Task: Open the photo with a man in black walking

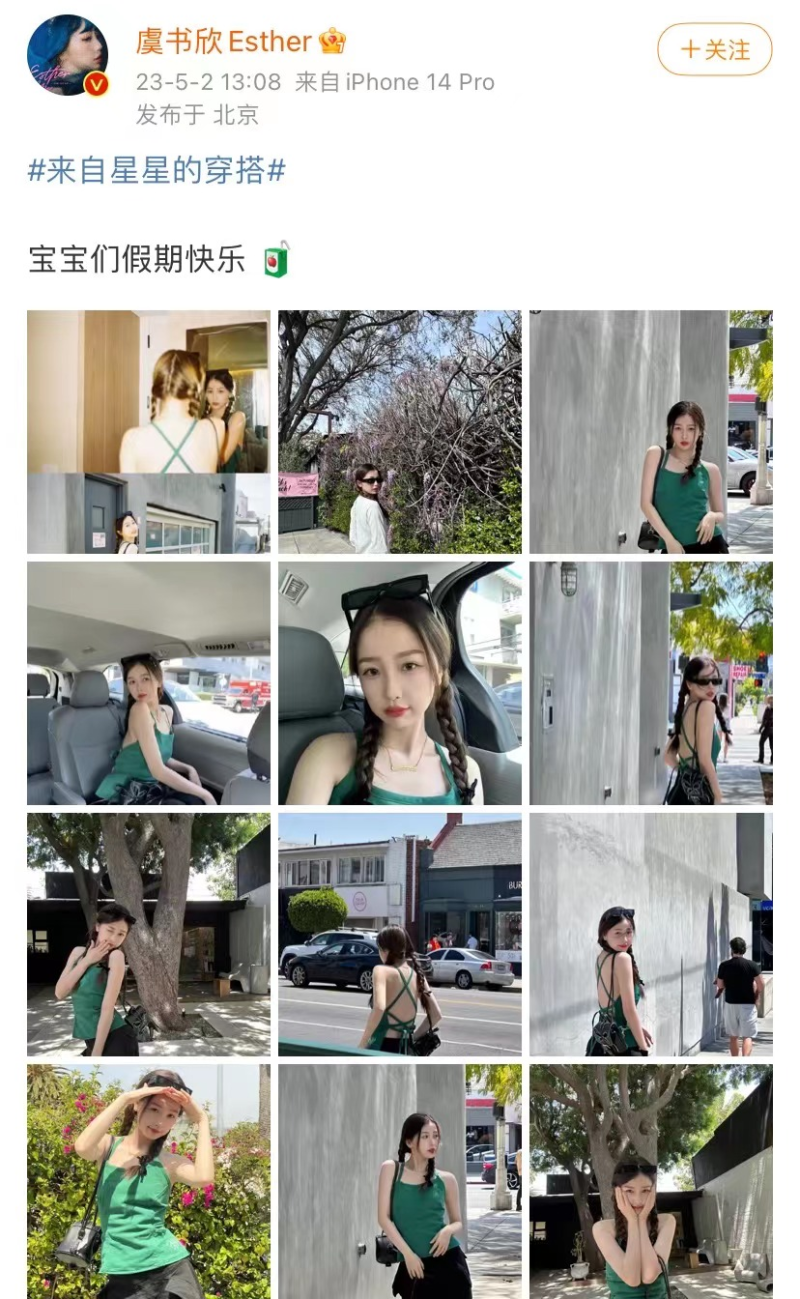Action: [x=650, y=934]
